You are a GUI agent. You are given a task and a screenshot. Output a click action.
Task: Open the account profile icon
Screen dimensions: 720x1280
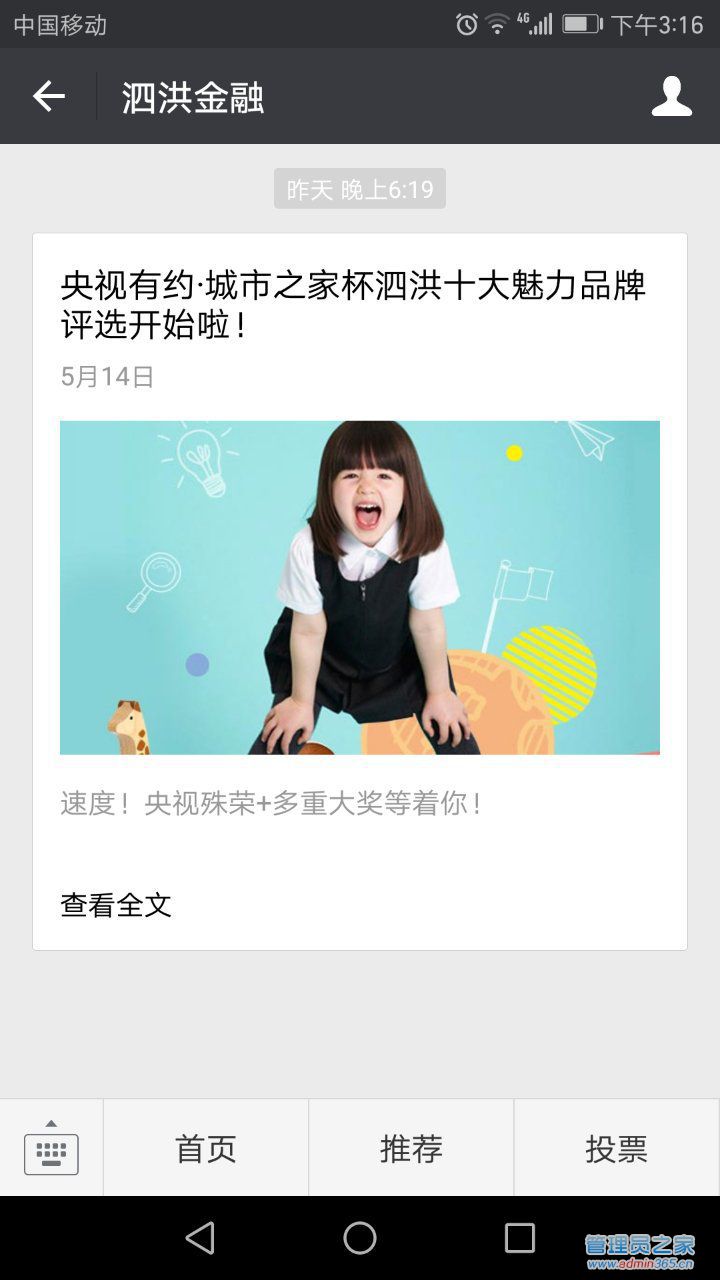pyautogui.click(x=671, y=96)
